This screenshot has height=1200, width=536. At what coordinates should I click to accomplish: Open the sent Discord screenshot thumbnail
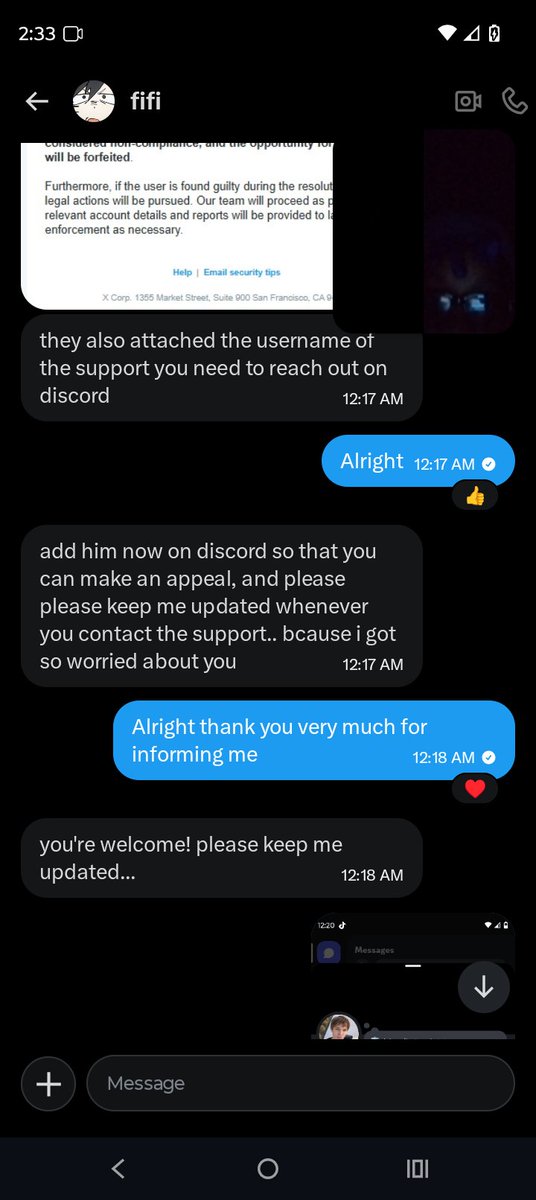click(x=412, y=975)
